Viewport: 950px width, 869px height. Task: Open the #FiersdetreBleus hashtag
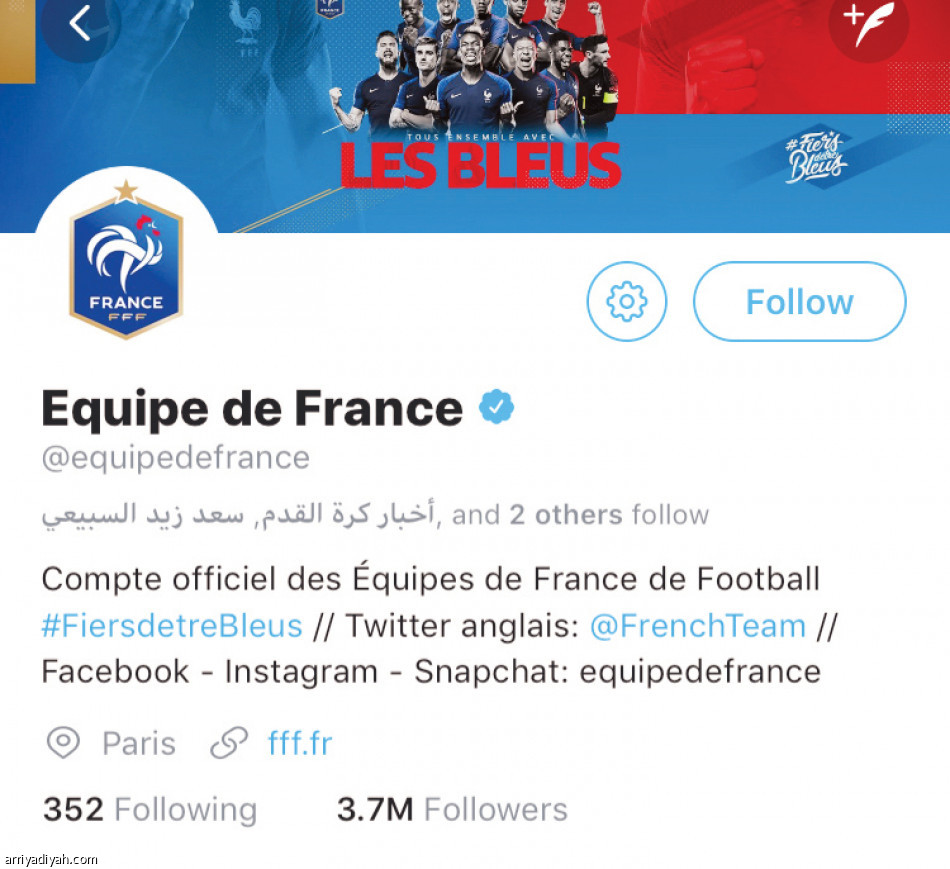tap(171, 626)
